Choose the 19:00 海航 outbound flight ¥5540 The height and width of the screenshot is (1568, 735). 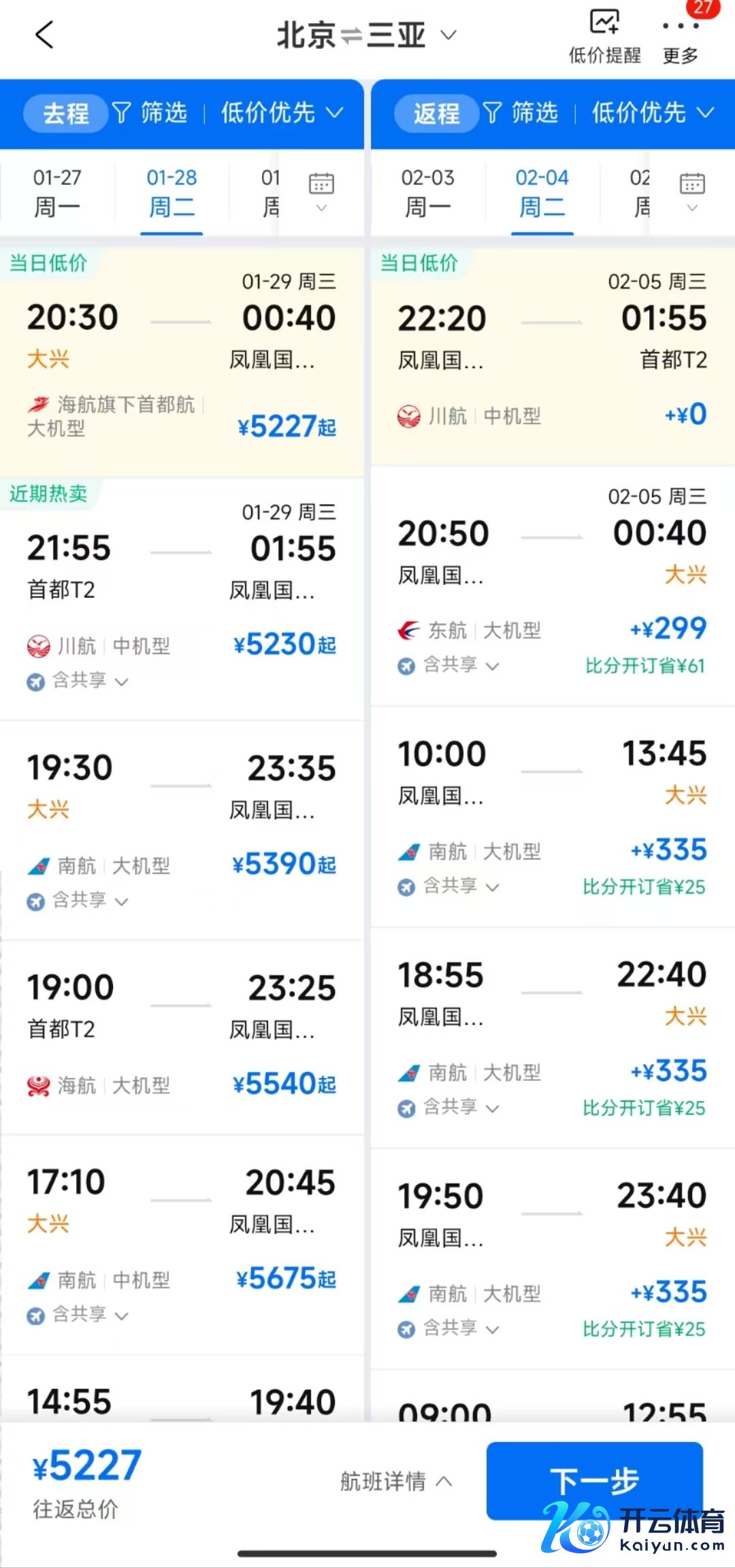pyautogui.click(x=181, y=1034)
